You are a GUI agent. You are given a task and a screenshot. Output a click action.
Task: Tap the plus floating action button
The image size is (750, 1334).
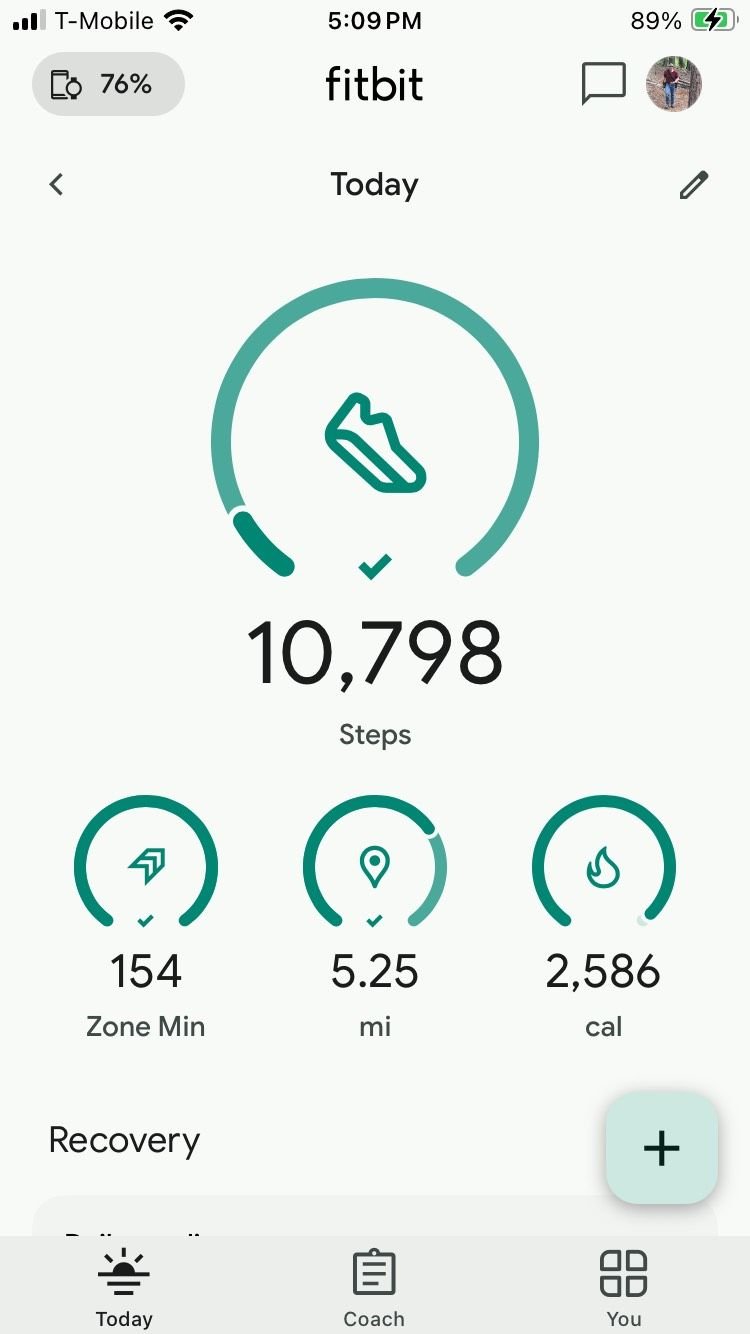tap(662, 1148)
